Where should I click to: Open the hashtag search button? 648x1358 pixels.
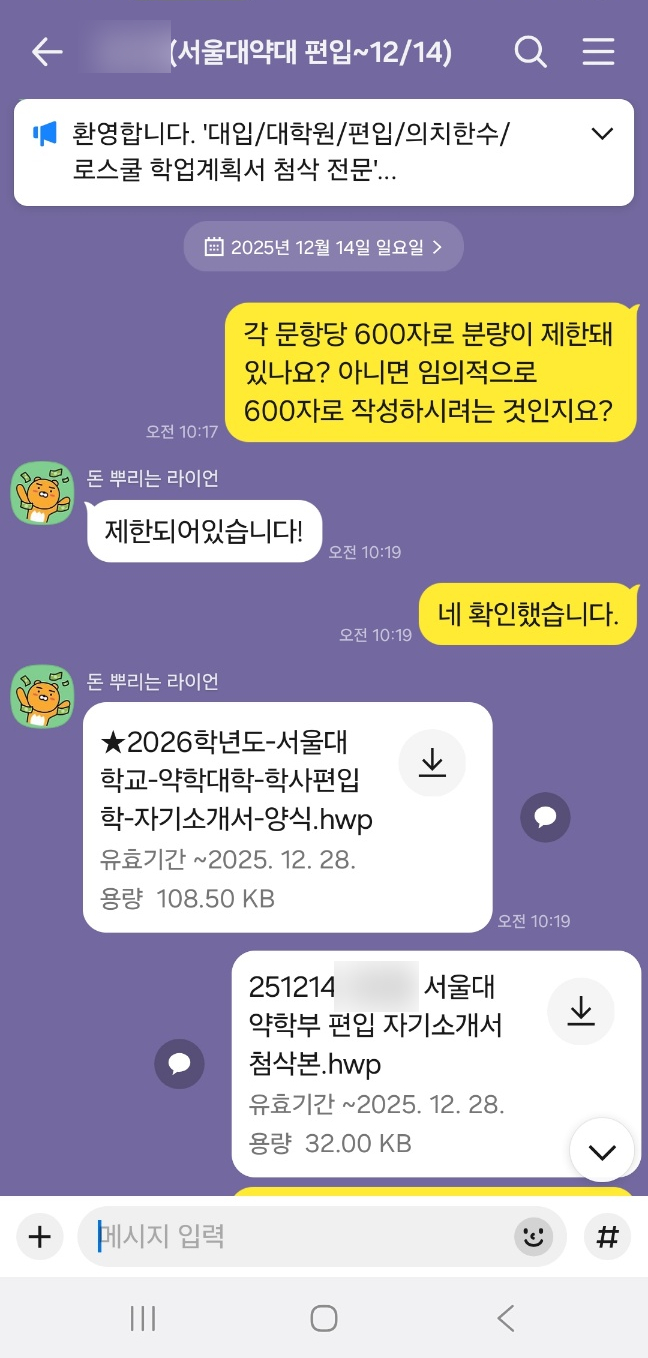607,1237
